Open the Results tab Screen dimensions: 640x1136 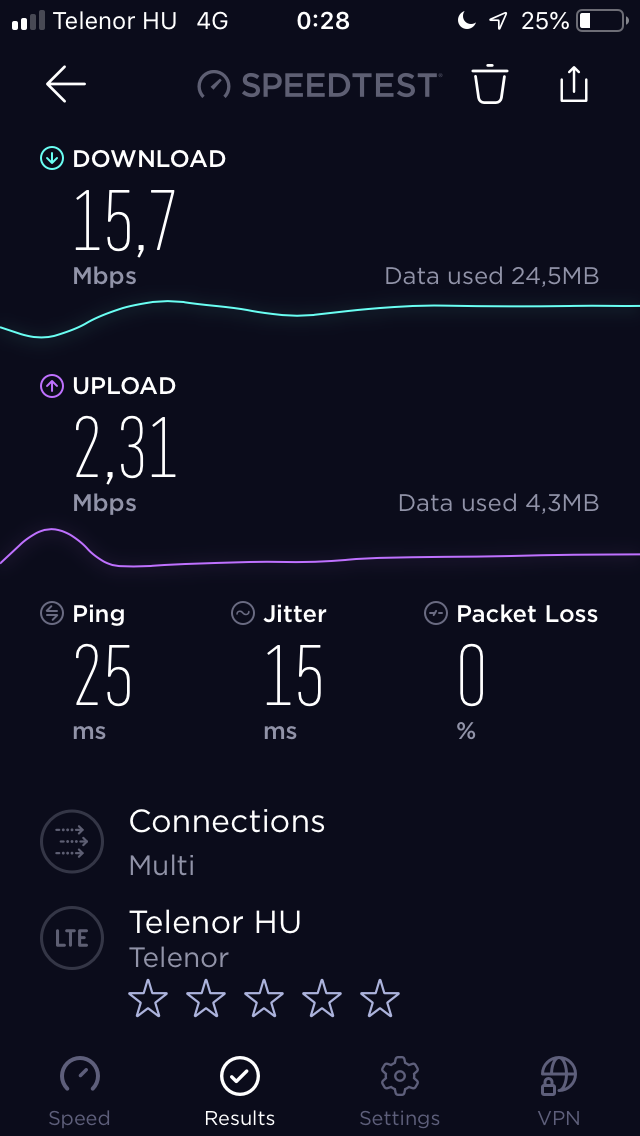point(240,1090)
